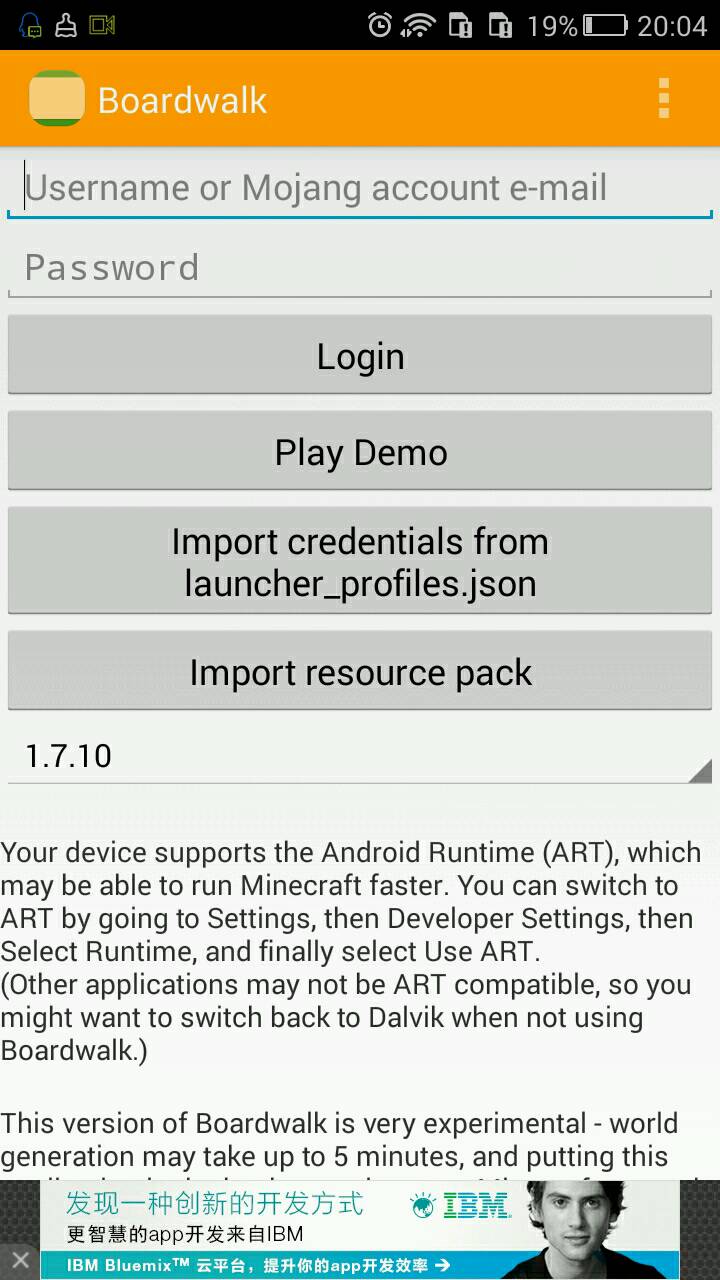Image resolution: width=720 pixels, height=1280 pixels.
Task: Start Play Demo
Action: [x=360, y=452]
